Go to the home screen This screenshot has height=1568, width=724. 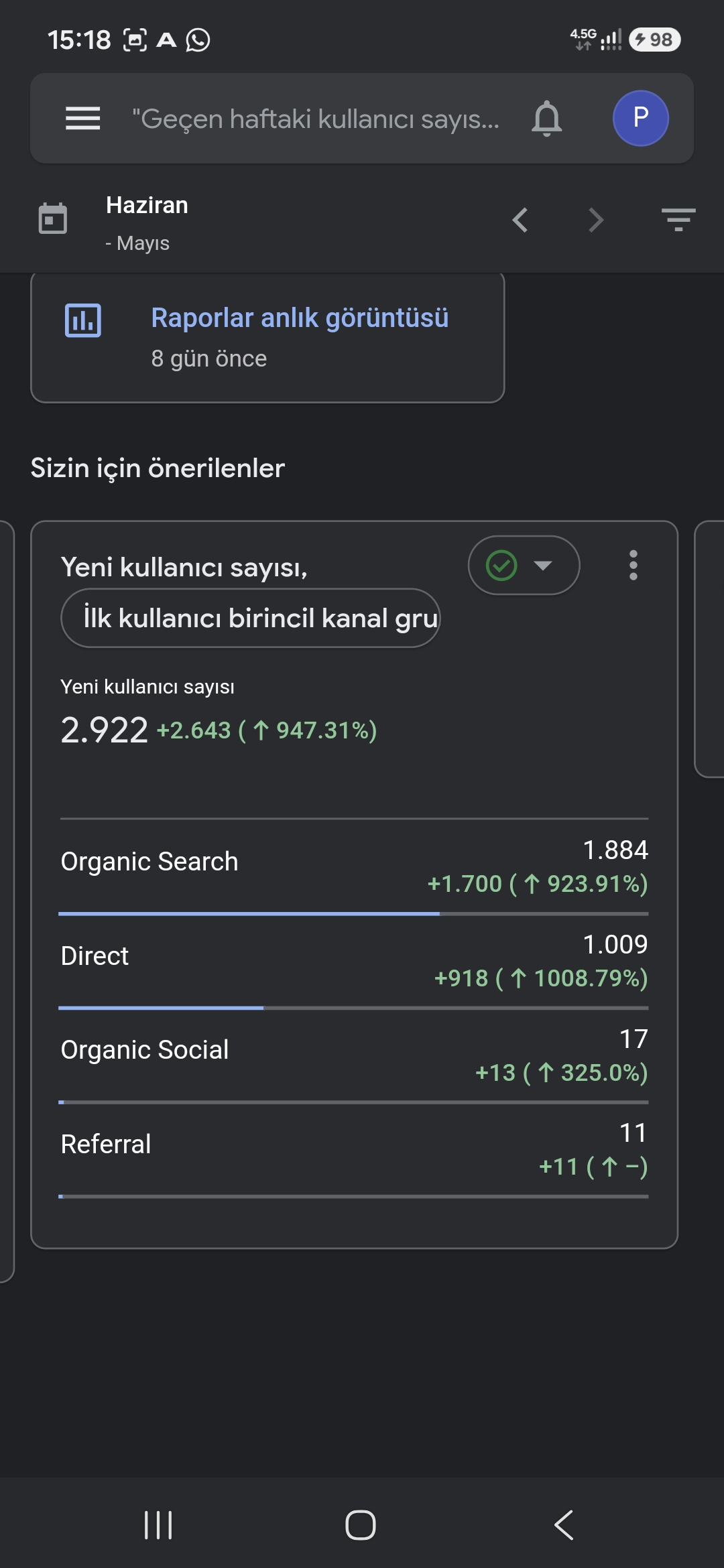[361, 1525]
